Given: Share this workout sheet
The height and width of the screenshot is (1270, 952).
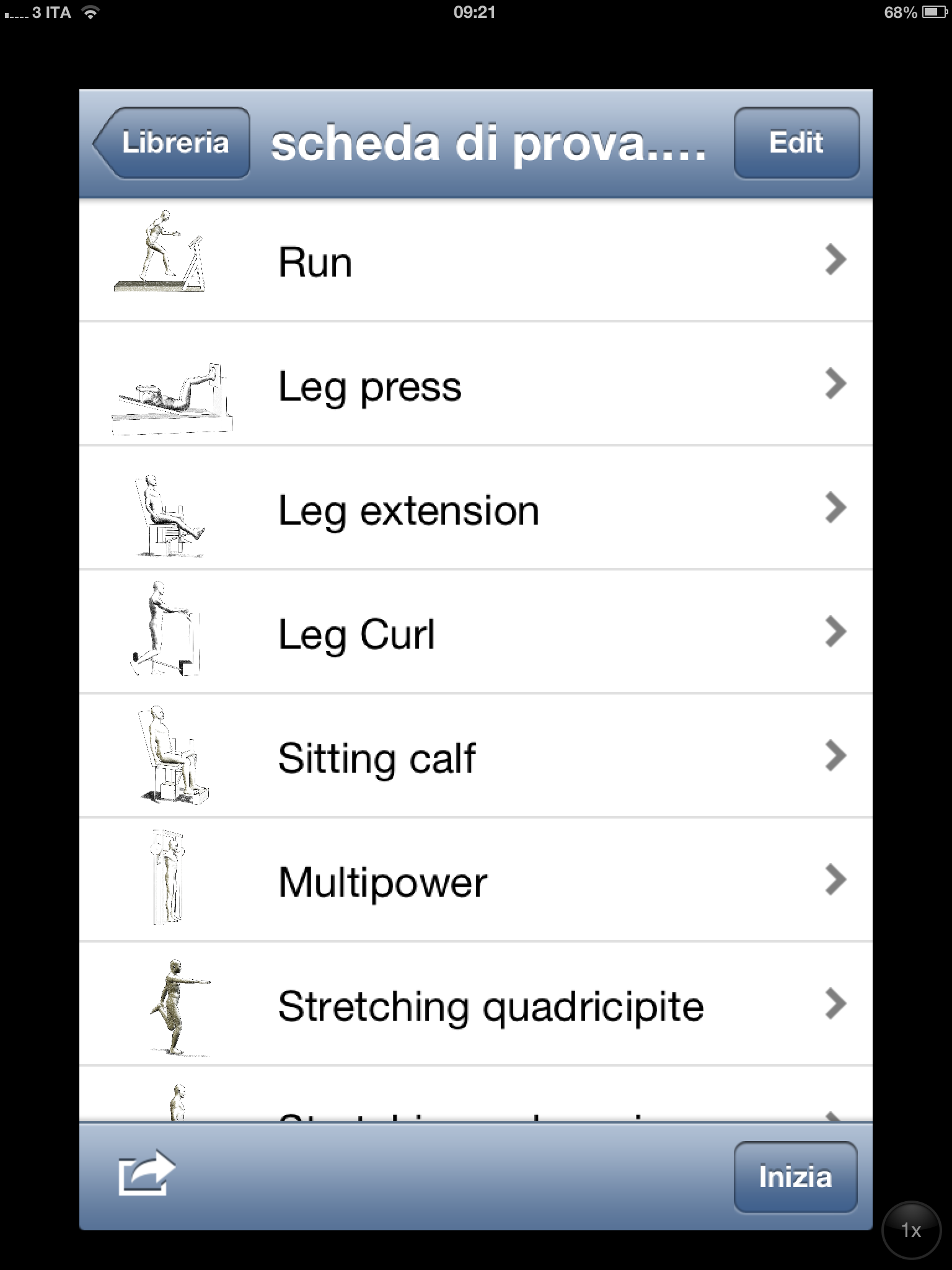Looking at the screenshot, I should click(146, 1173).
